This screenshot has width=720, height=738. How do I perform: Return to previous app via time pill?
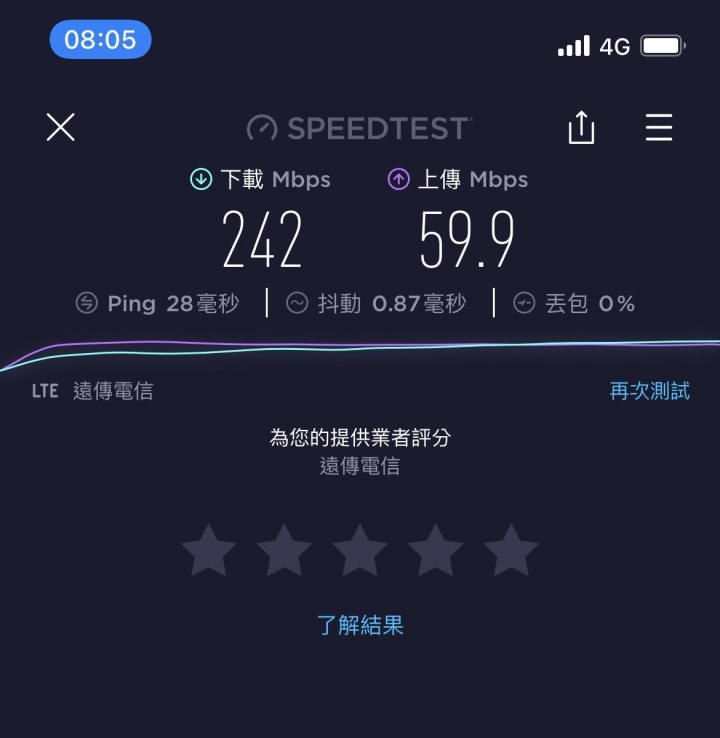100,40
